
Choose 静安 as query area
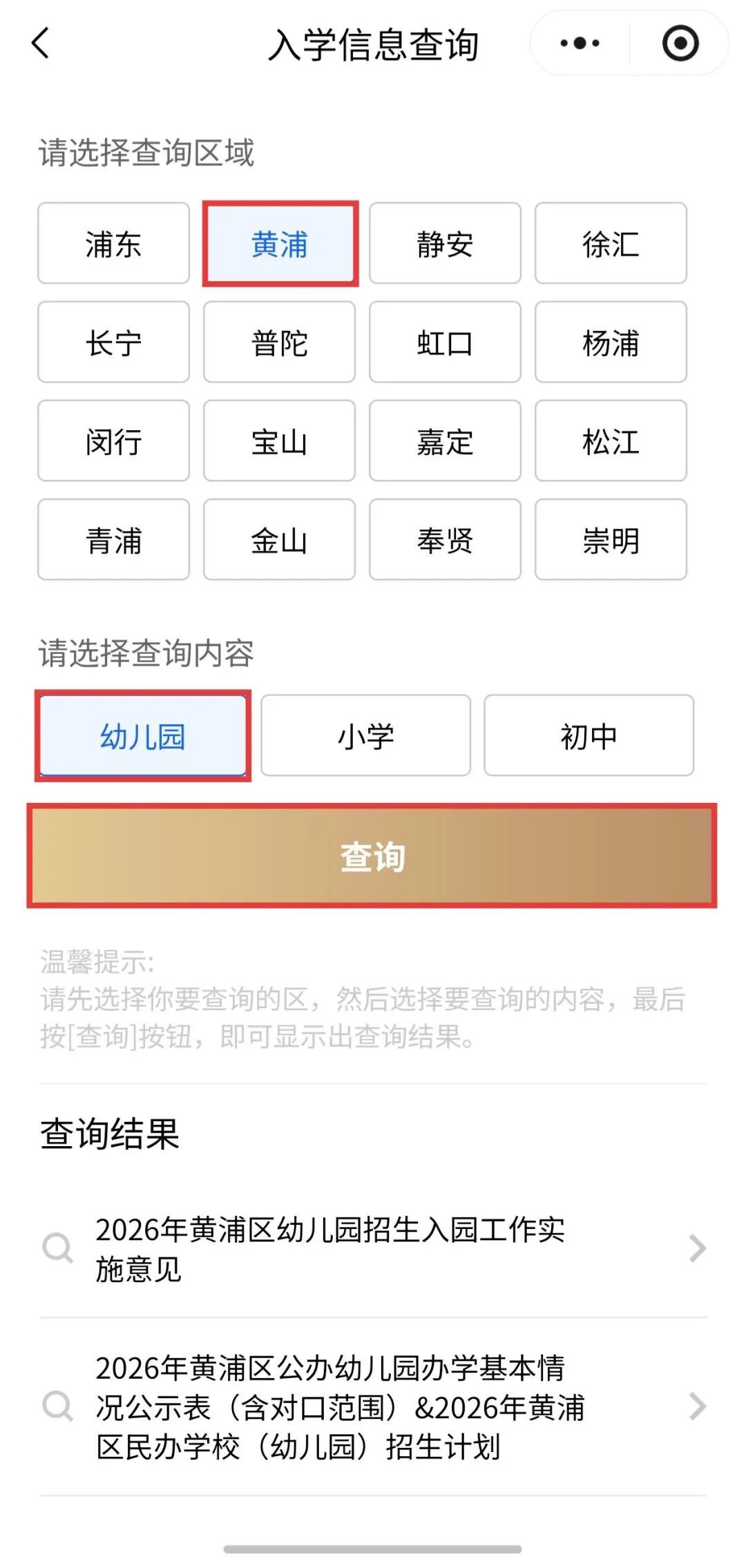[x=445, y=243]
